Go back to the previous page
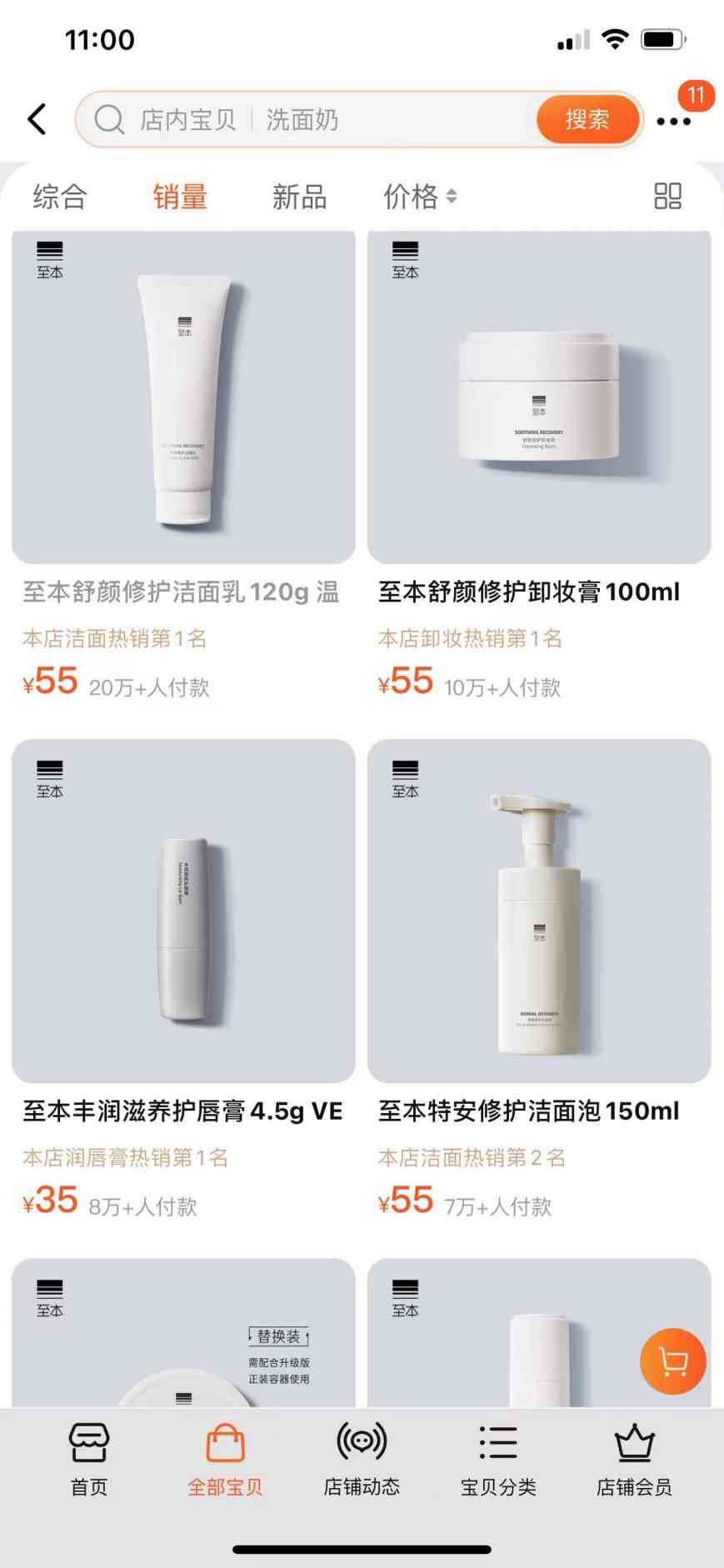 [x=37, y=119]
